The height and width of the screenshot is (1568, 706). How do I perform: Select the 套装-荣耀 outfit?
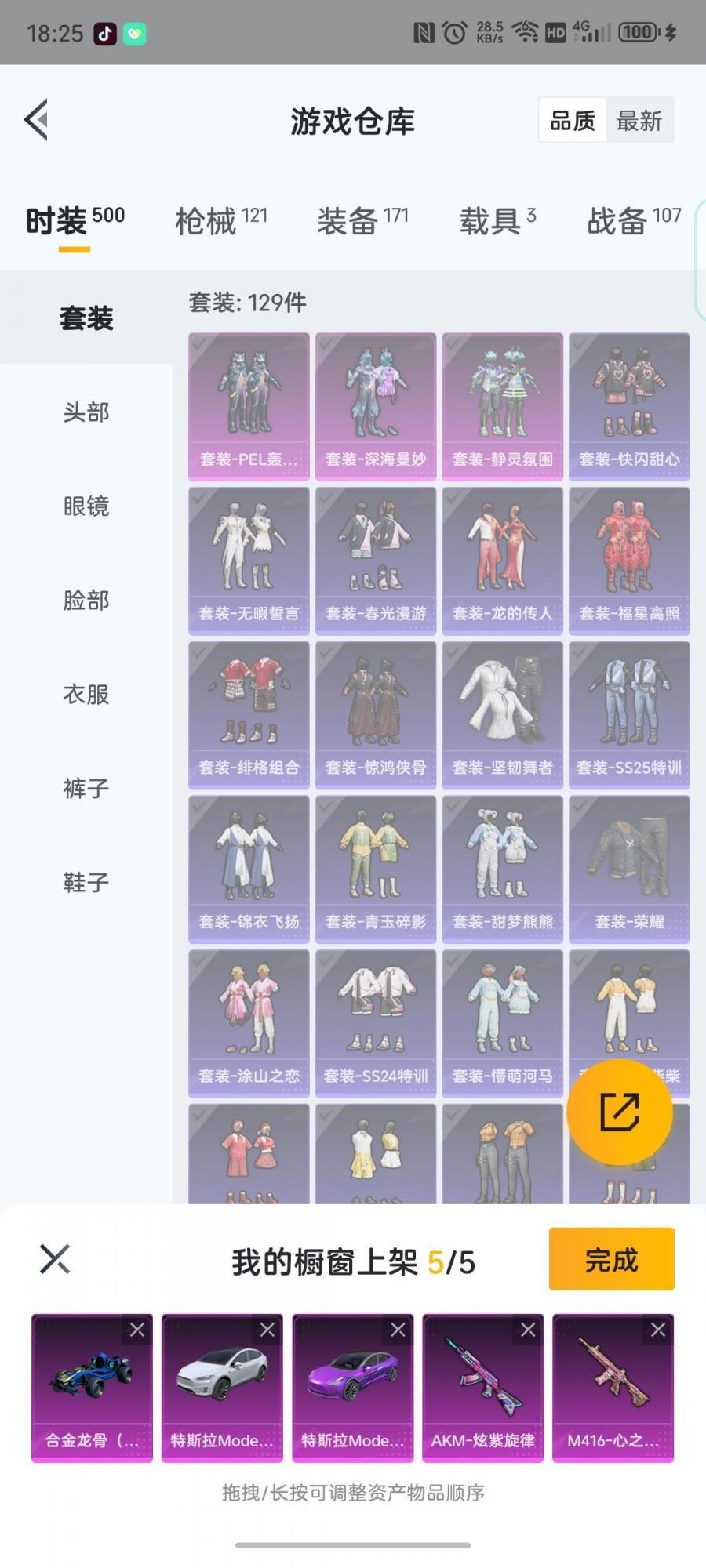(x=629, y=869)
